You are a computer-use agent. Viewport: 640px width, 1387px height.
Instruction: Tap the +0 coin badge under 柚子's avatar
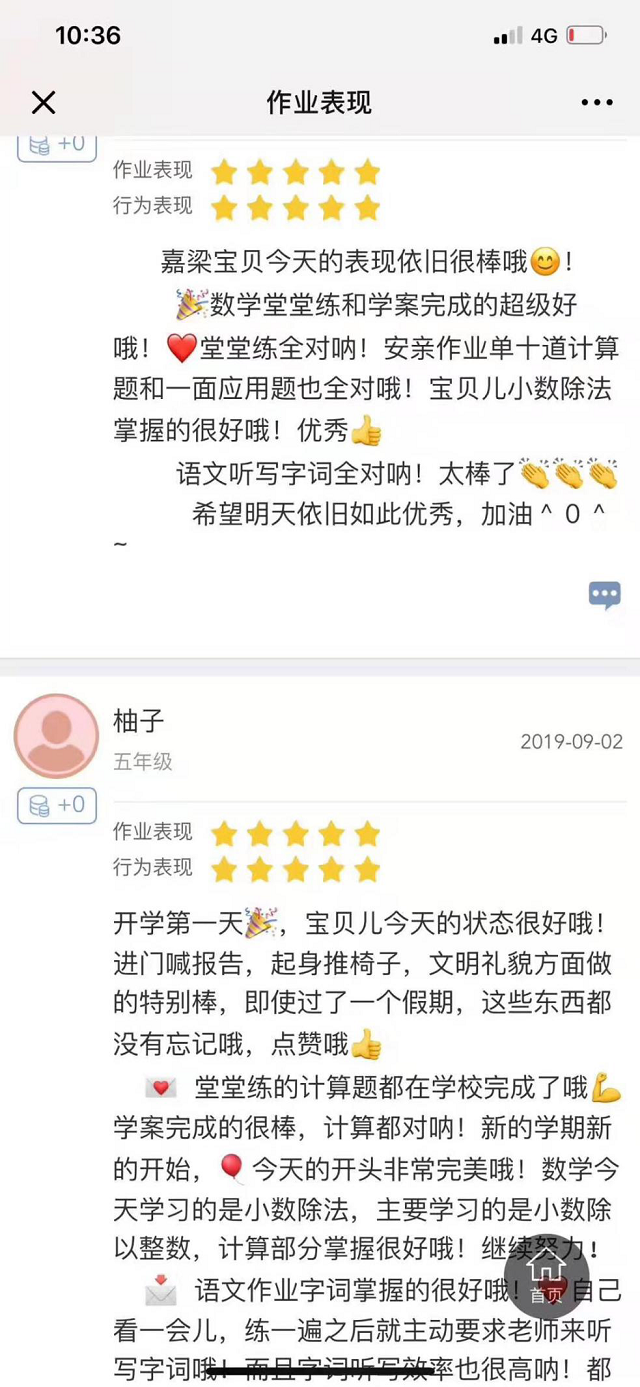56,805
